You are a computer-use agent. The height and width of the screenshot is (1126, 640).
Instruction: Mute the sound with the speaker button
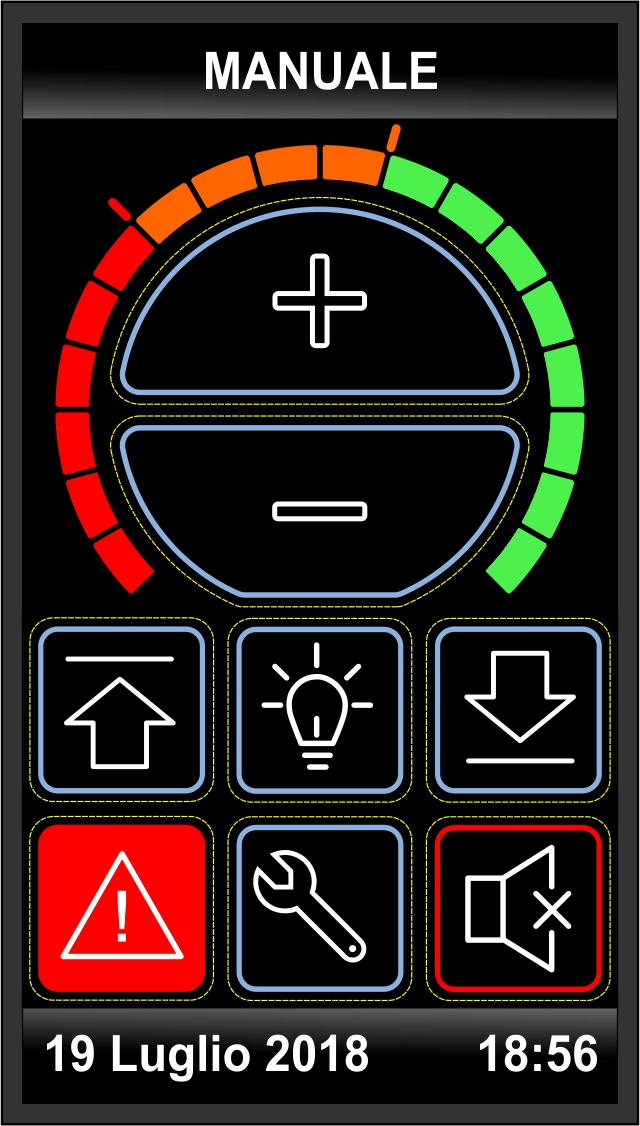(x=518, y=908)
